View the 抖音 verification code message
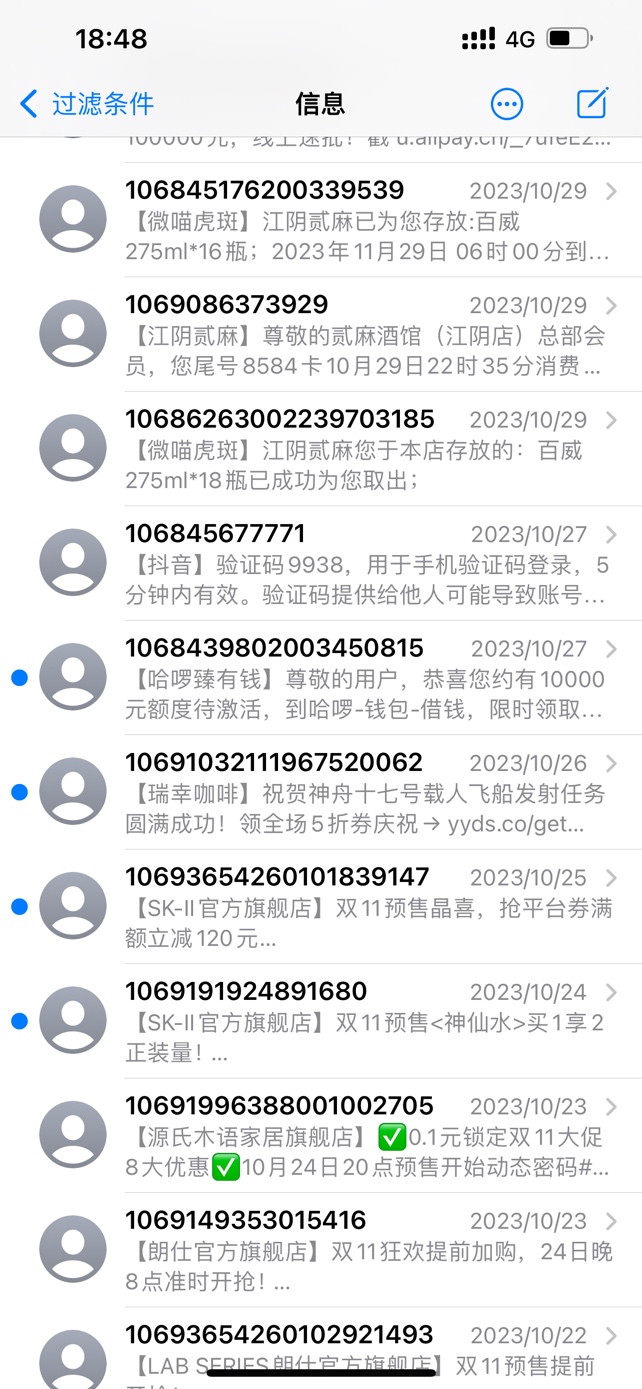642x1389 pixels. point(366,564)
